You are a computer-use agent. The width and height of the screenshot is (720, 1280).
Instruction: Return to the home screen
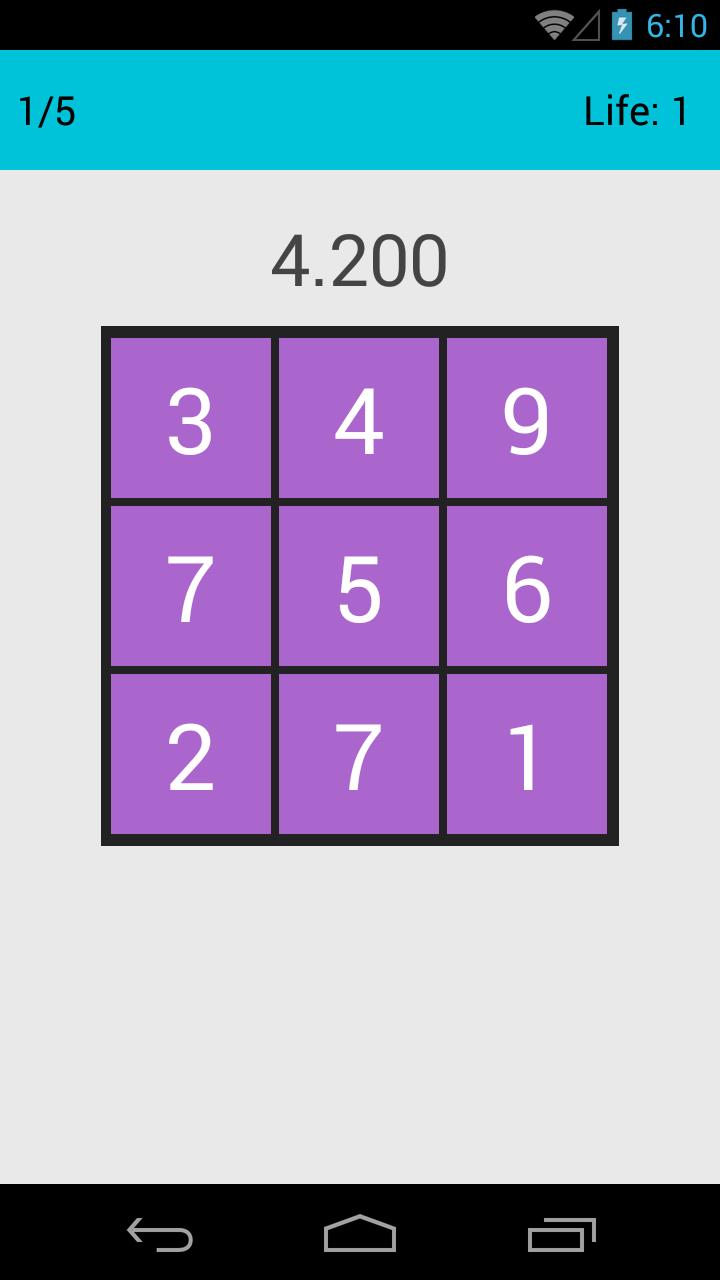point(360,1234)
